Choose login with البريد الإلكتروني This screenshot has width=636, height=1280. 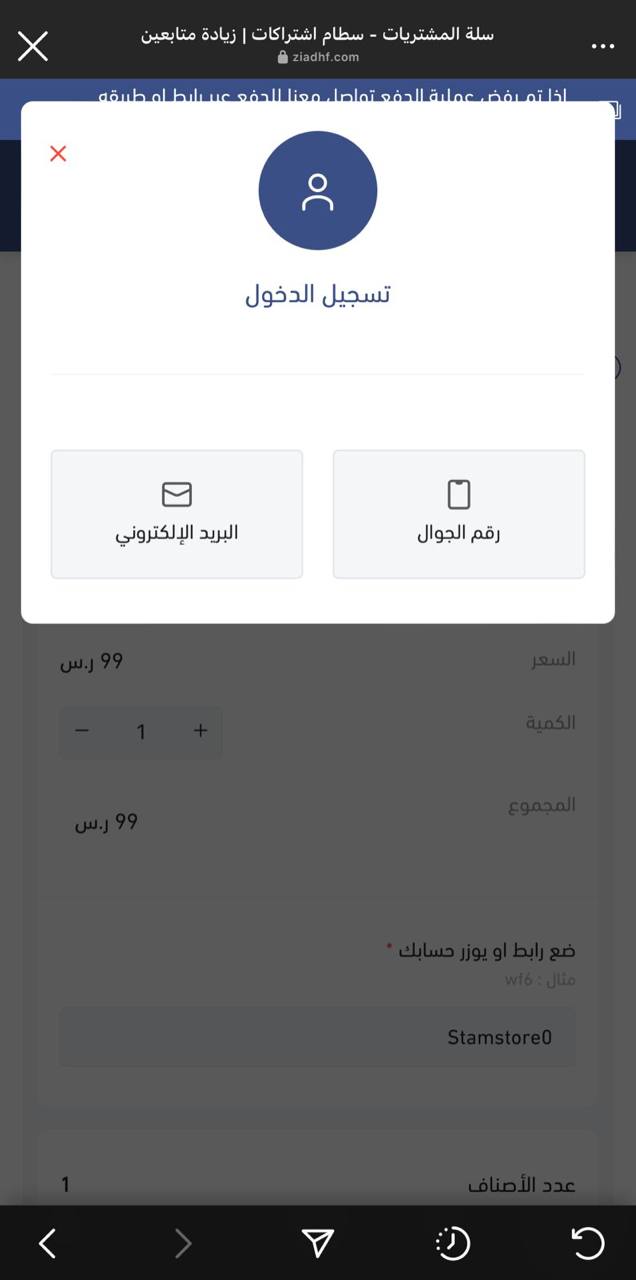[x=177, y=514]
